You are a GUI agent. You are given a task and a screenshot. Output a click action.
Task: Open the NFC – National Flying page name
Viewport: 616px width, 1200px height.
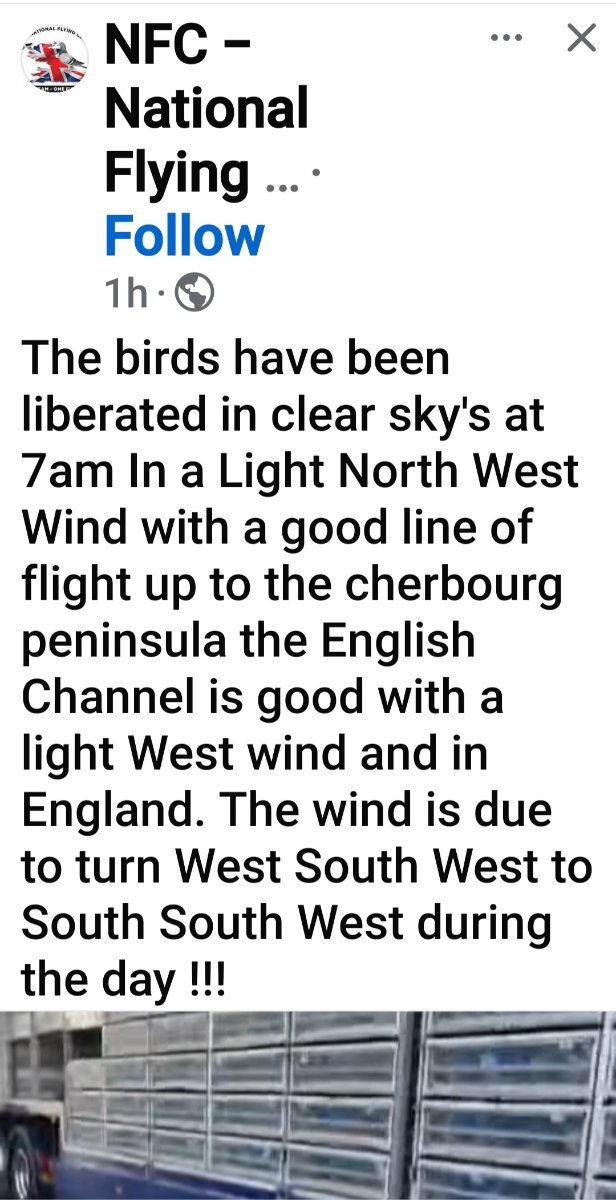pyautogui.click(x=207, y=110)
